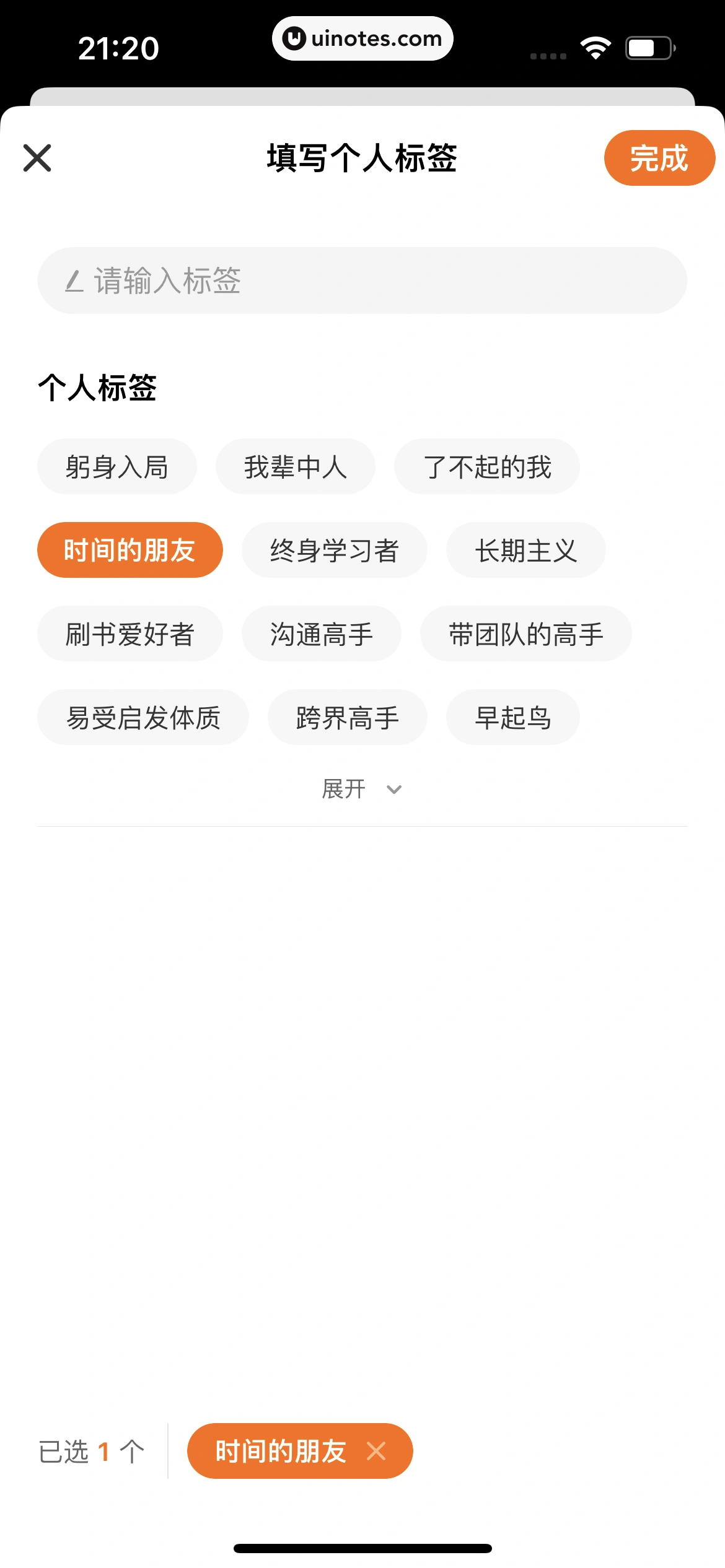Viewport: 725px width, 1568px height.
Task: Close the 填写个人标签 sheet
Action: tap(37, 158)
